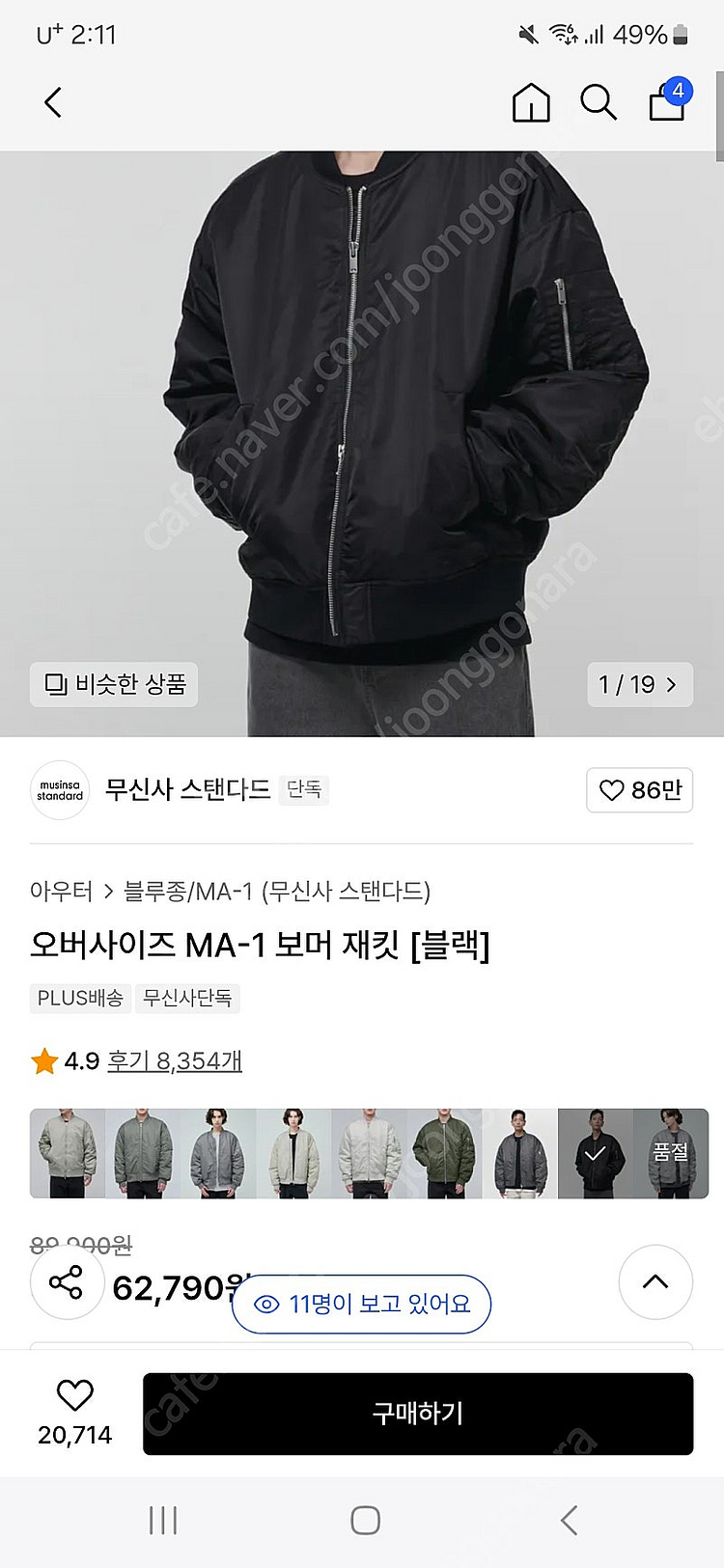Open the 아우터 category breadcrumb
Screen dimensions: 724x1568
pyautogui.click(x=61, y=891)
